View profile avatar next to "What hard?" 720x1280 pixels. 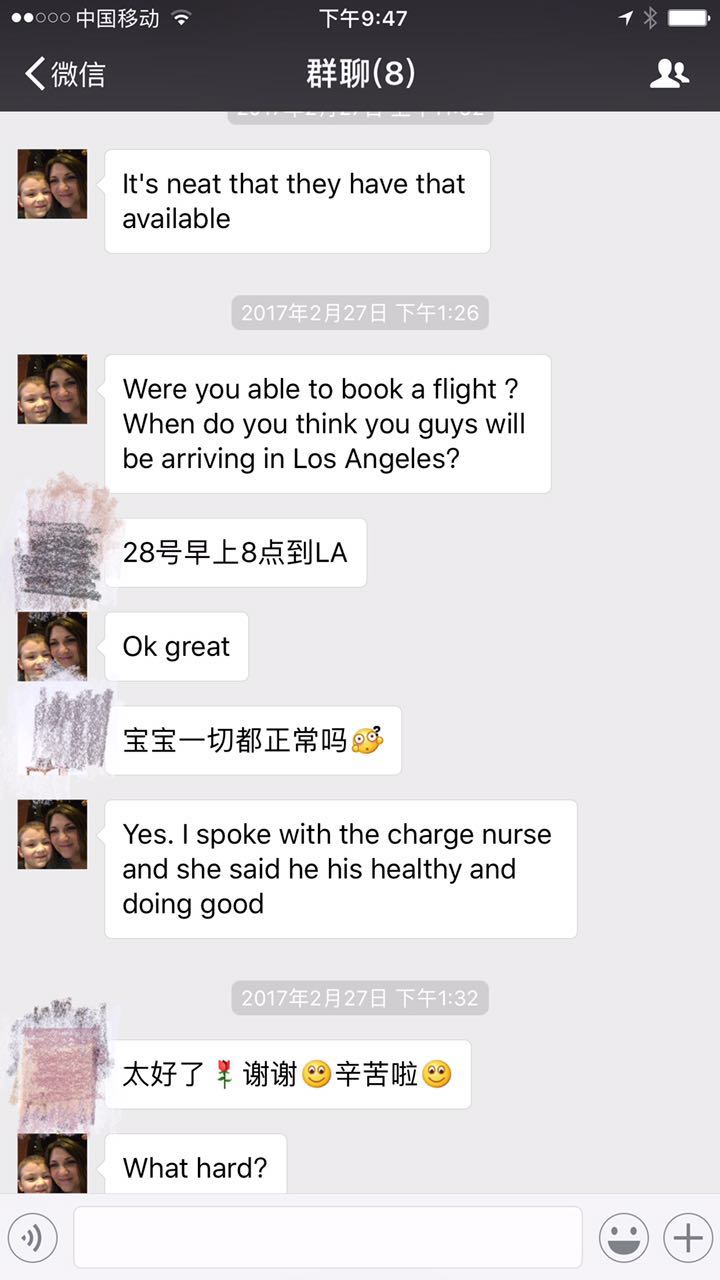point(52,1164)
